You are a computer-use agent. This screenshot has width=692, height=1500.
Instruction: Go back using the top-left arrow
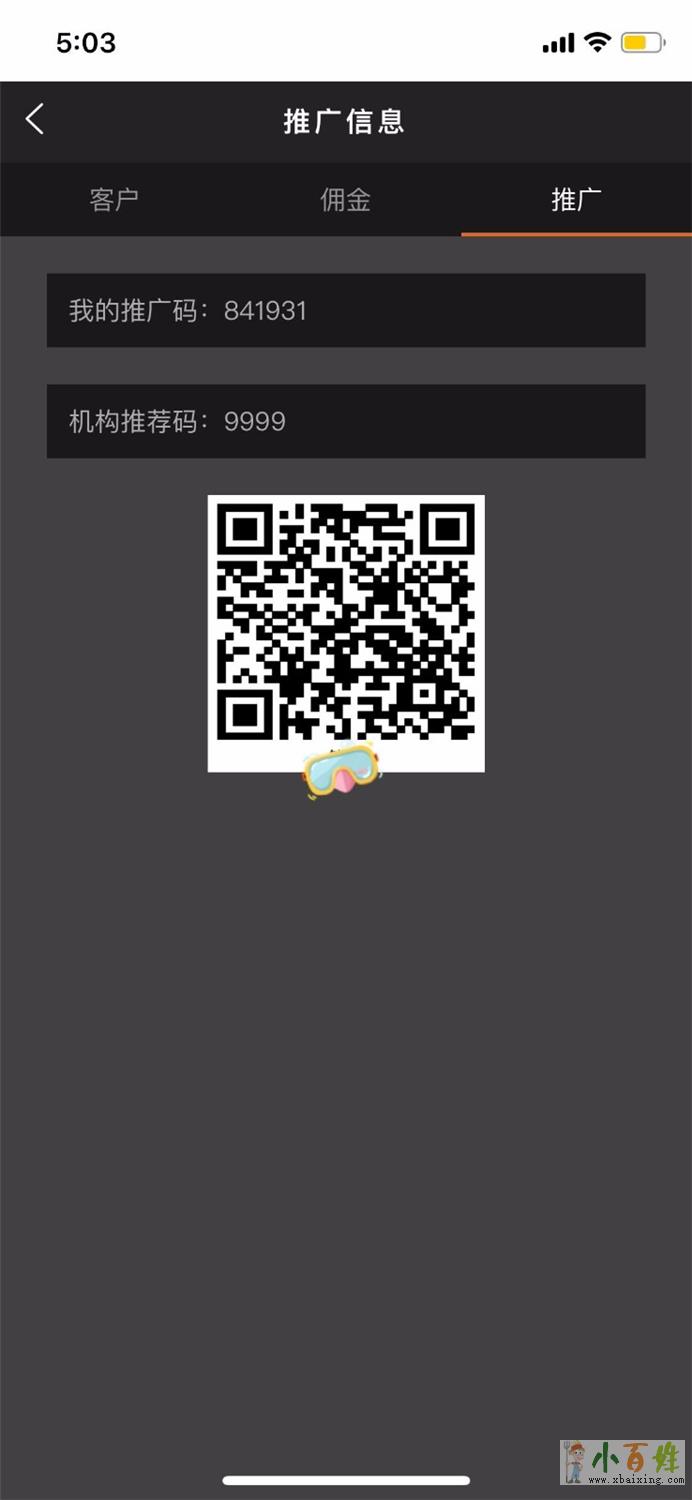point(35,120)
